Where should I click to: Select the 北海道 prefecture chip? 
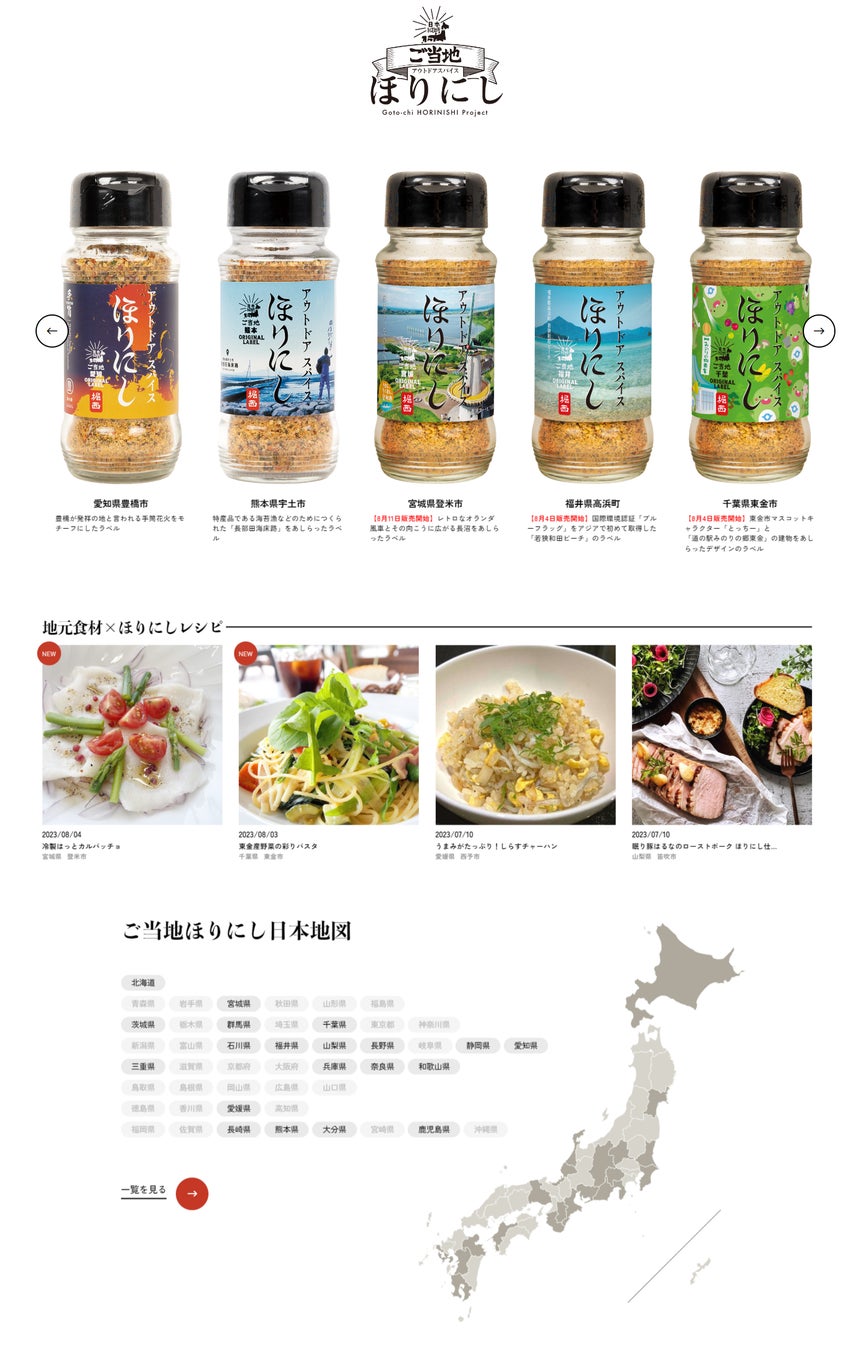coord(142,983)
